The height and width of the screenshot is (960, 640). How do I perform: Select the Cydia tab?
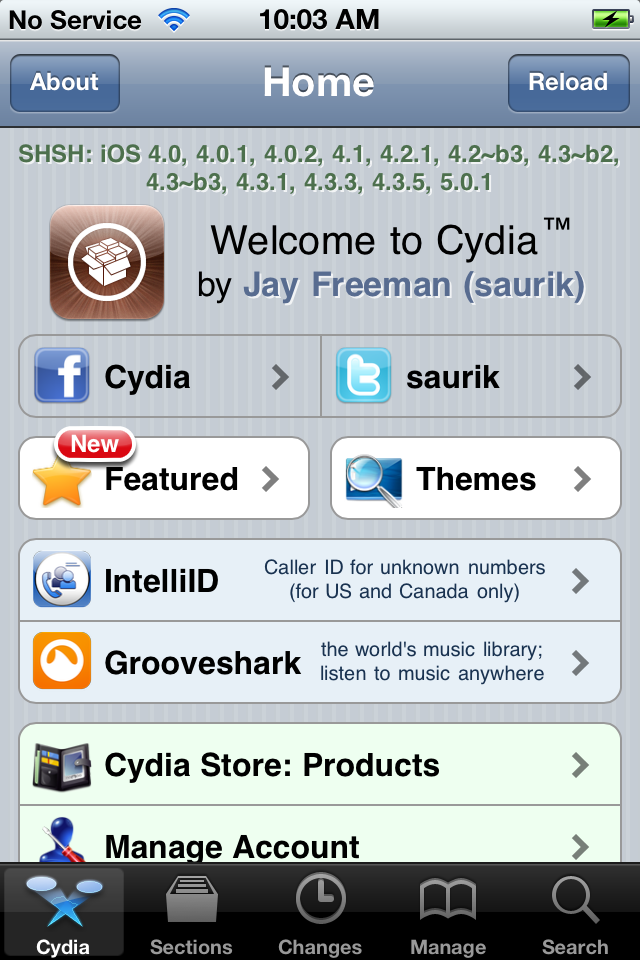pyautogui.click(x=63, y=914)
